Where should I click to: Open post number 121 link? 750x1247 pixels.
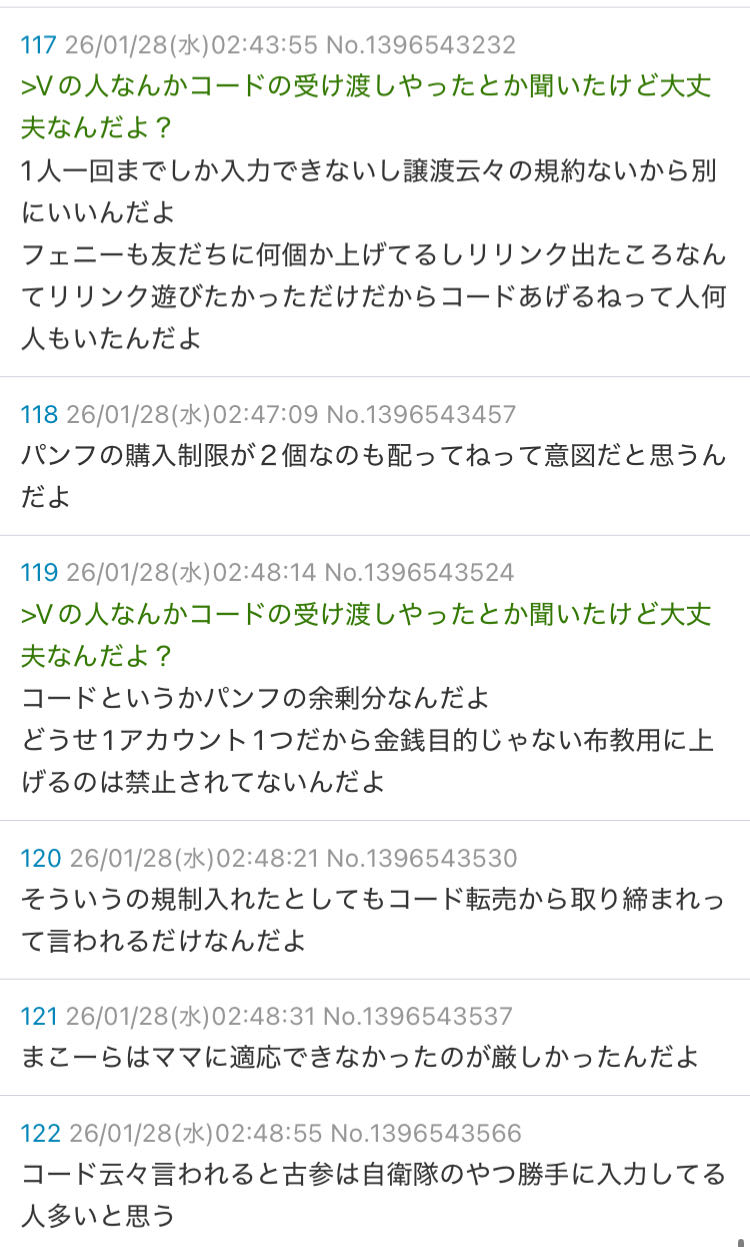39,1017
